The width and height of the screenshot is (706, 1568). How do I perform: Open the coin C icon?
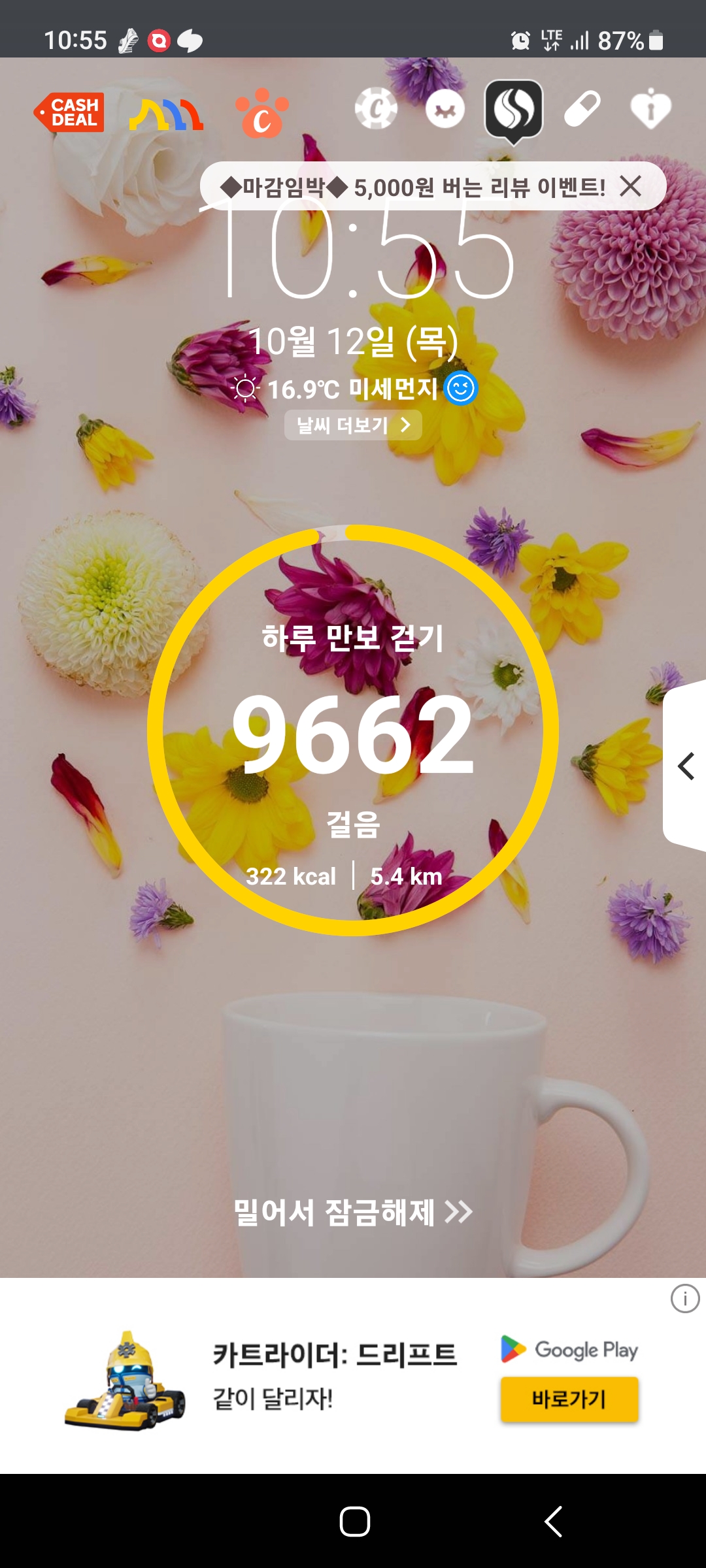click(x=376, y=108)
